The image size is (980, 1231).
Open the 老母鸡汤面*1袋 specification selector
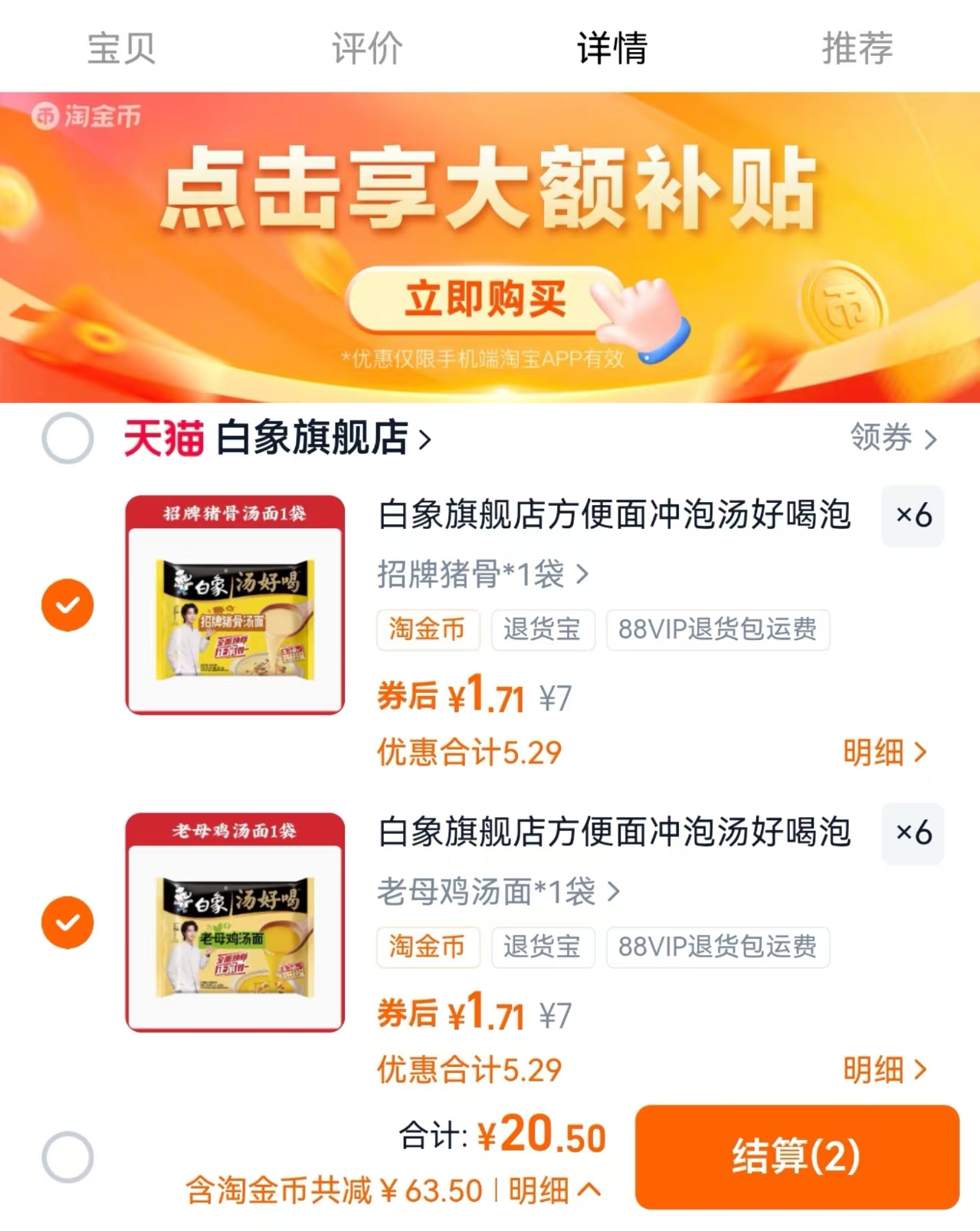pyautogui.click(x=497, y=891)
